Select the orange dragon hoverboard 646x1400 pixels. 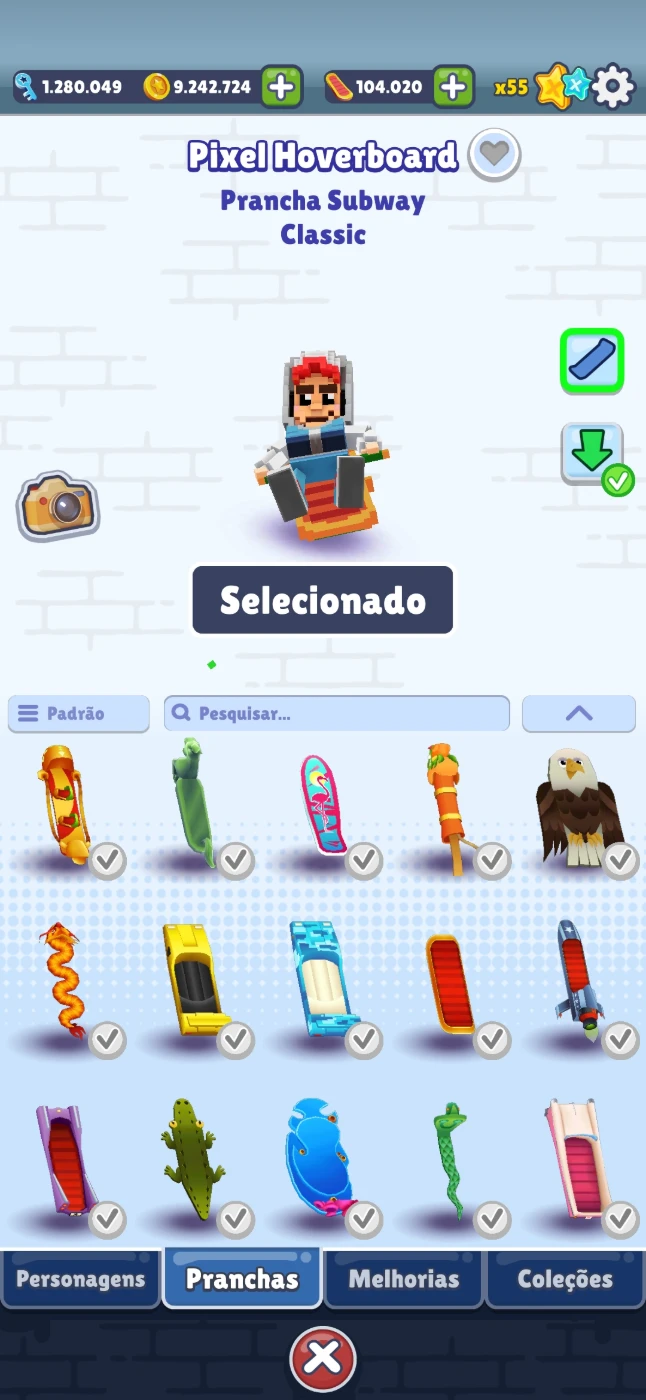62,978
